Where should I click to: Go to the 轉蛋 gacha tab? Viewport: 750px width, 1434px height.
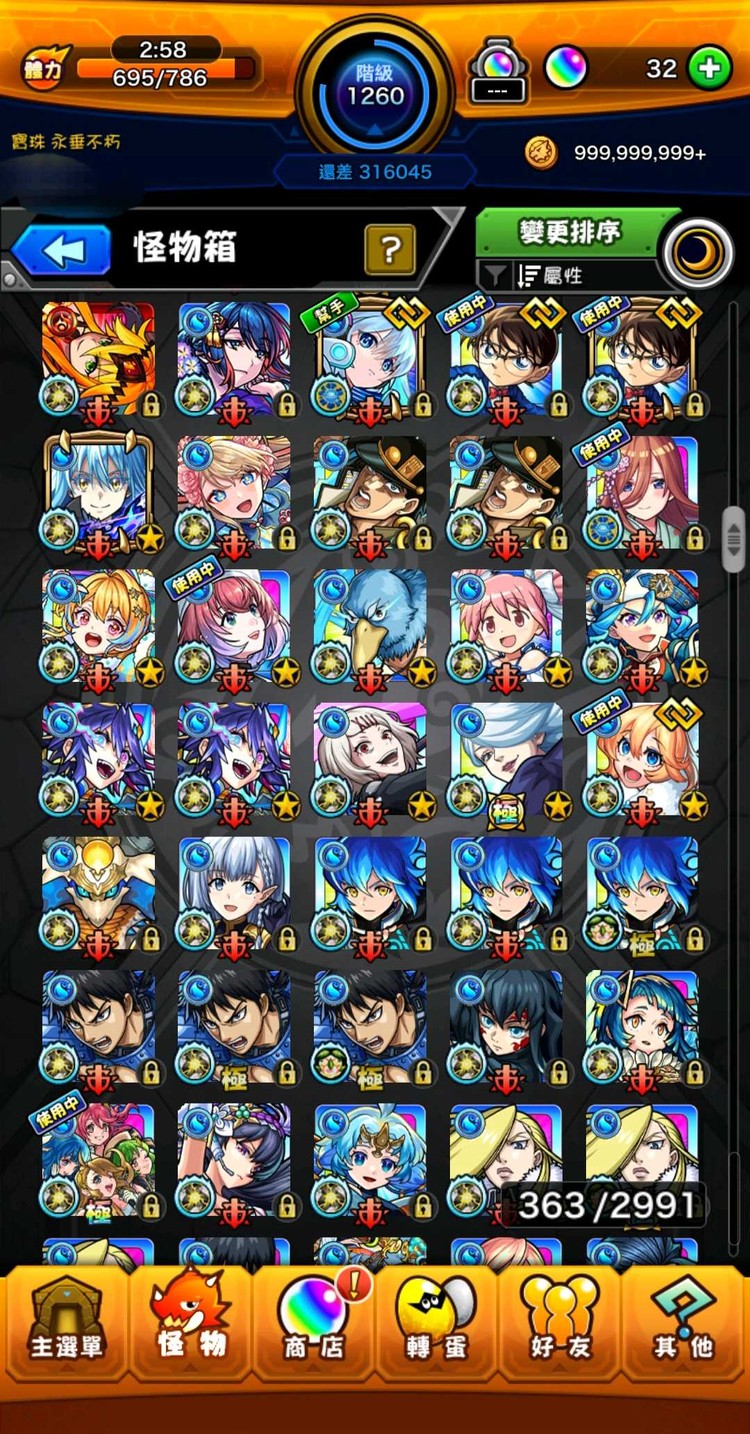click(x=437, y=1318)
